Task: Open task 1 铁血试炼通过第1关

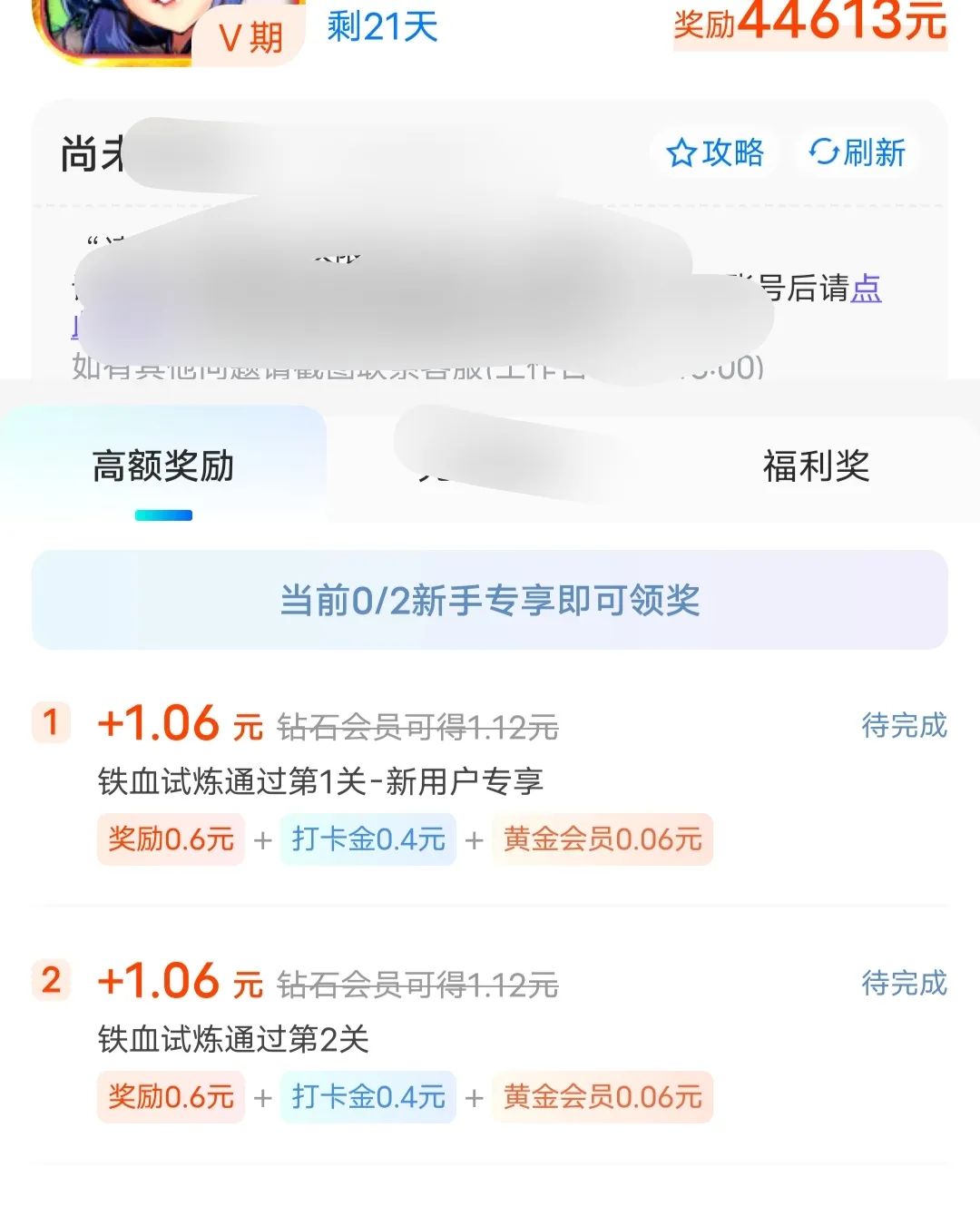Action: coord(319,781)
